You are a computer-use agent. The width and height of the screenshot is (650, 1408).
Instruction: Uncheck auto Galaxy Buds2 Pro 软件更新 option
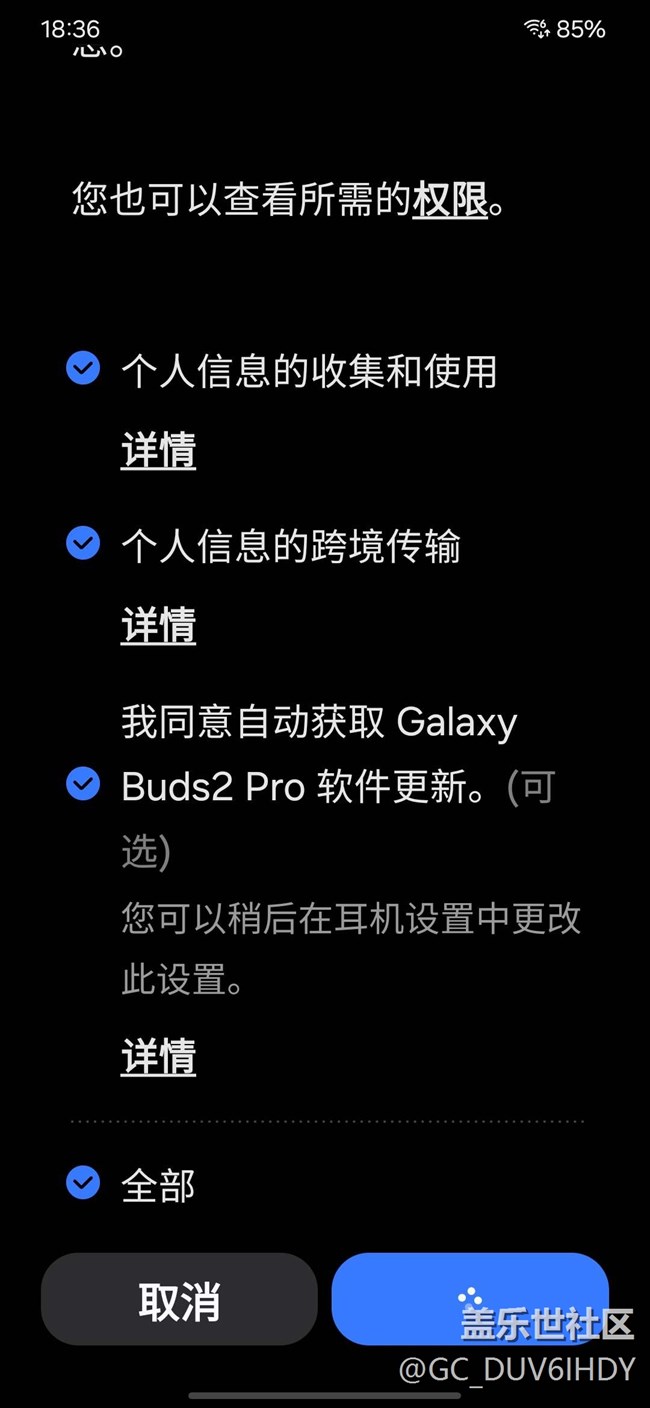(83, 783)
